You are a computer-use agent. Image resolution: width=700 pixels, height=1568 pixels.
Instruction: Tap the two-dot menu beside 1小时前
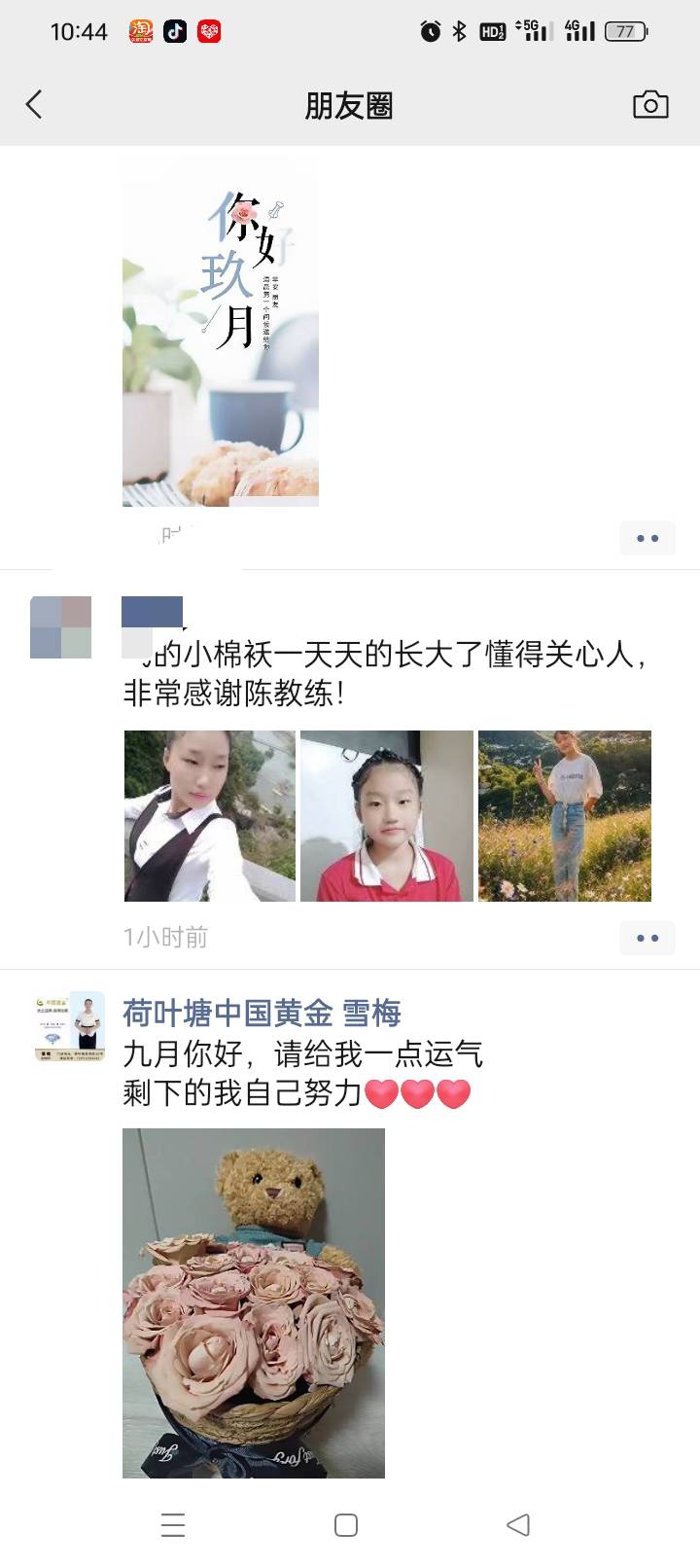pos(647,938)
